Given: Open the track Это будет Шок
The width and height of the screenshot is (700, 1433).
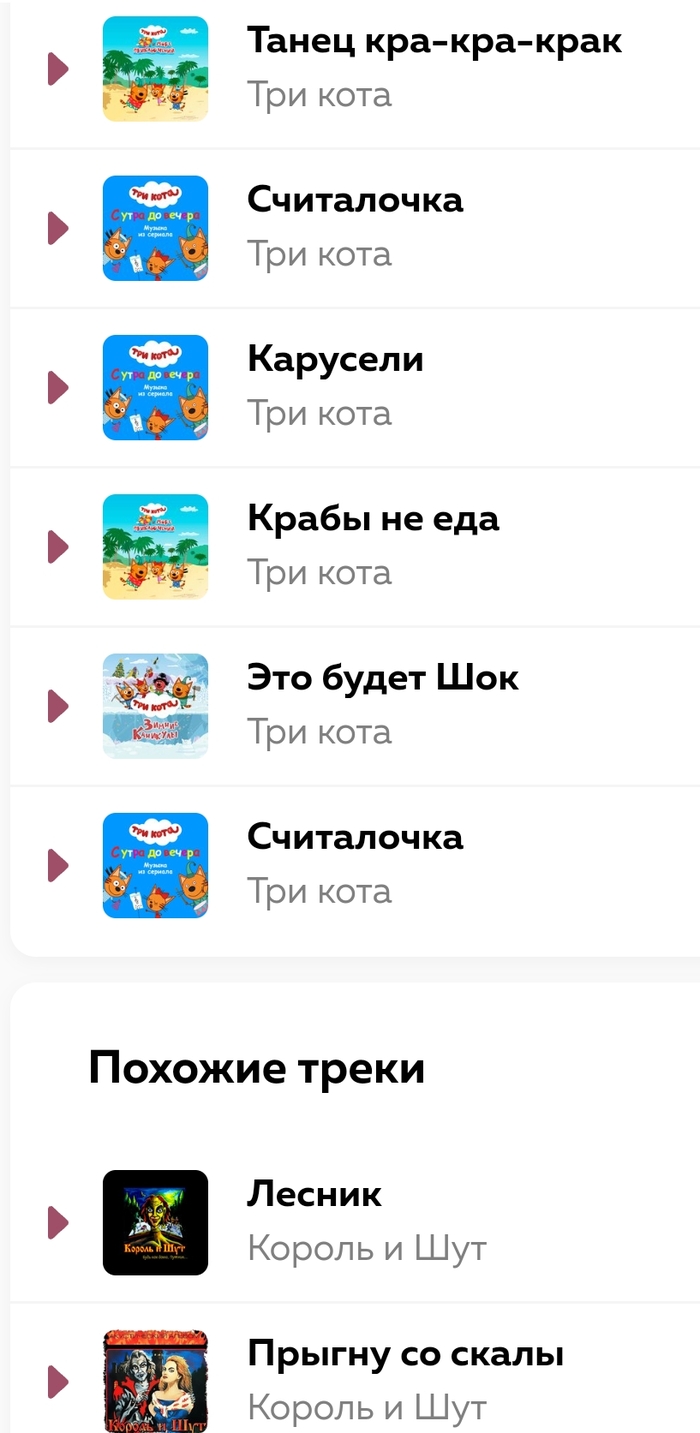Looking at the screenshot, I should pyautogui.click(x=383, y=678).
